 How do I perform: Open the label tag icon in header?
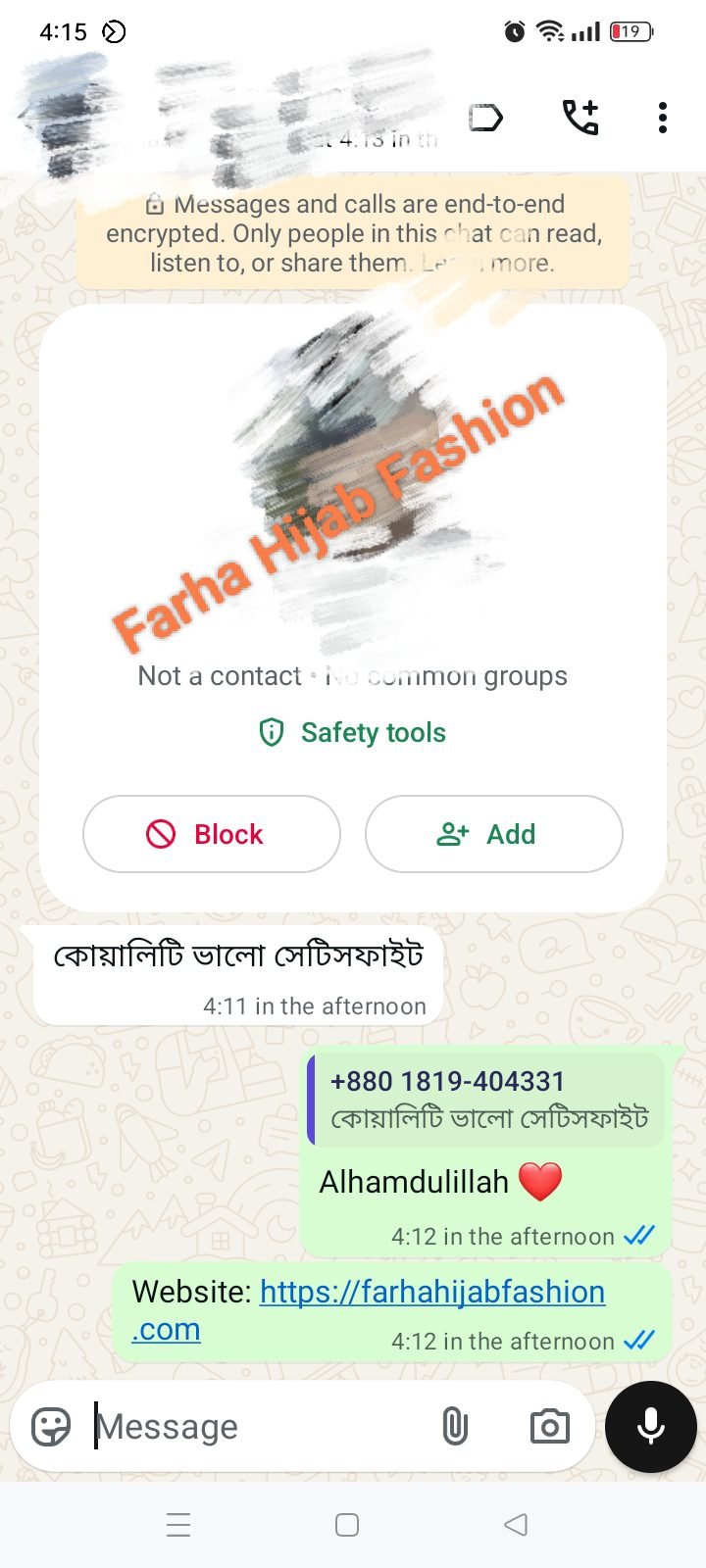(x=485, y=118)
